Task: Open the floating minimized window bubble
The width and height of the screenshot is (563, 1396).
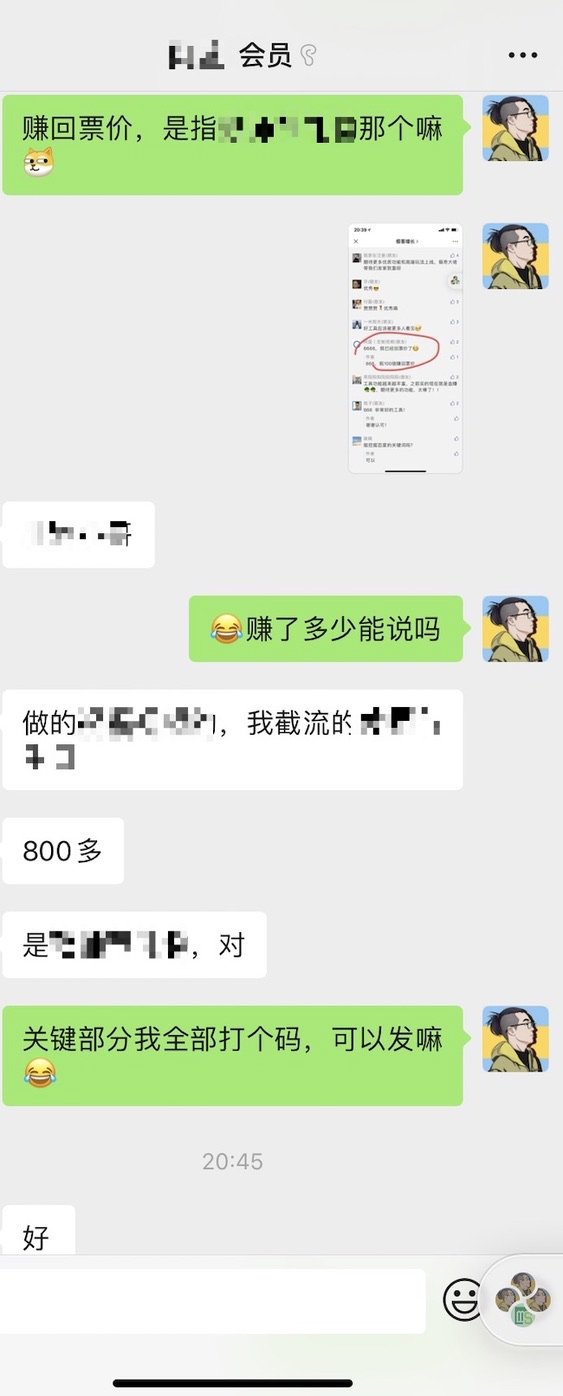Action: pyautogui.click(x=523, y=1300)
